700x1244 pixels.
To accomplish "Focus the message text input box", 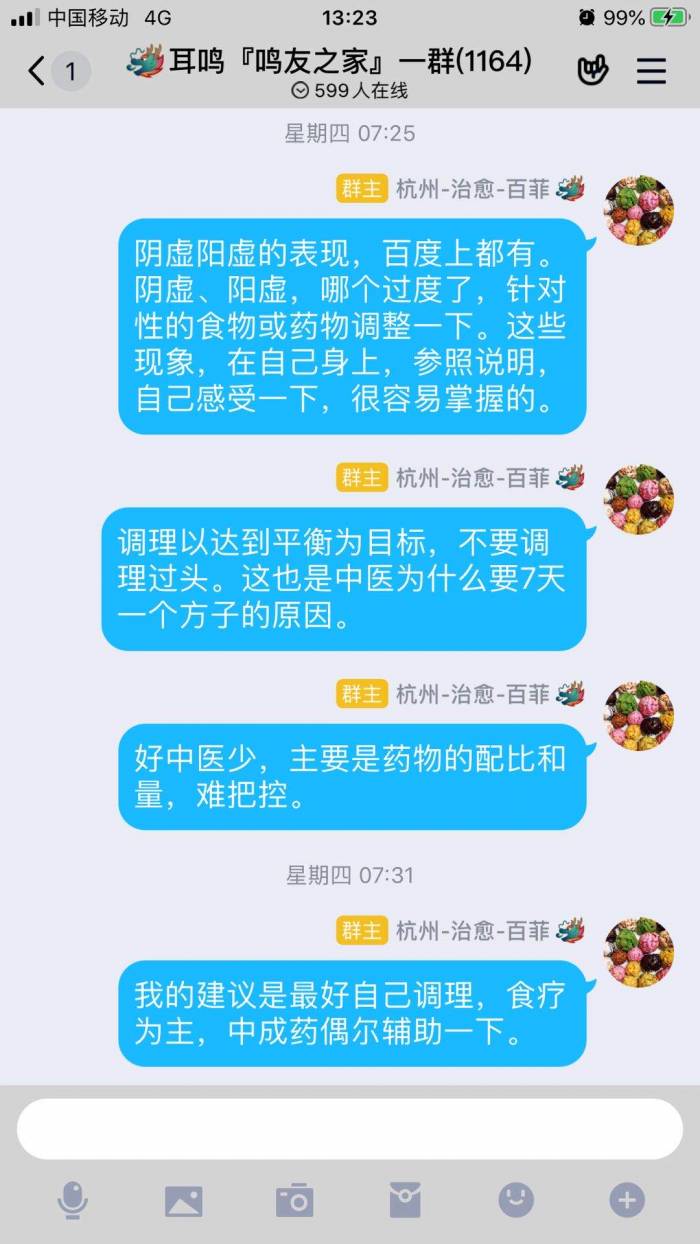I will tap(350, 1129).
